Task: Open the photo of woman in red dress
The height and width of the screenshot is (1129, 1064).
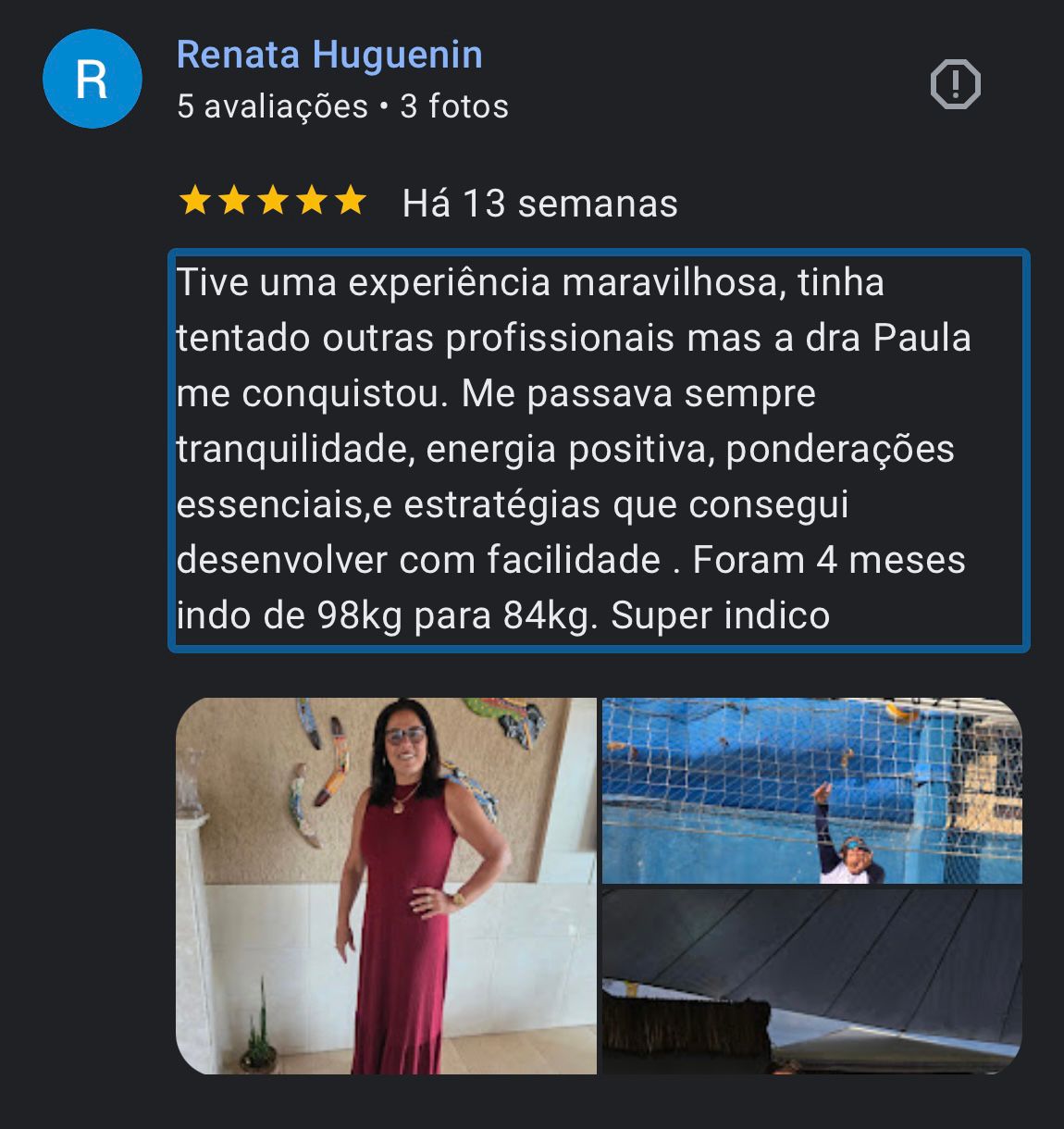Action: (x=386, y=886)
